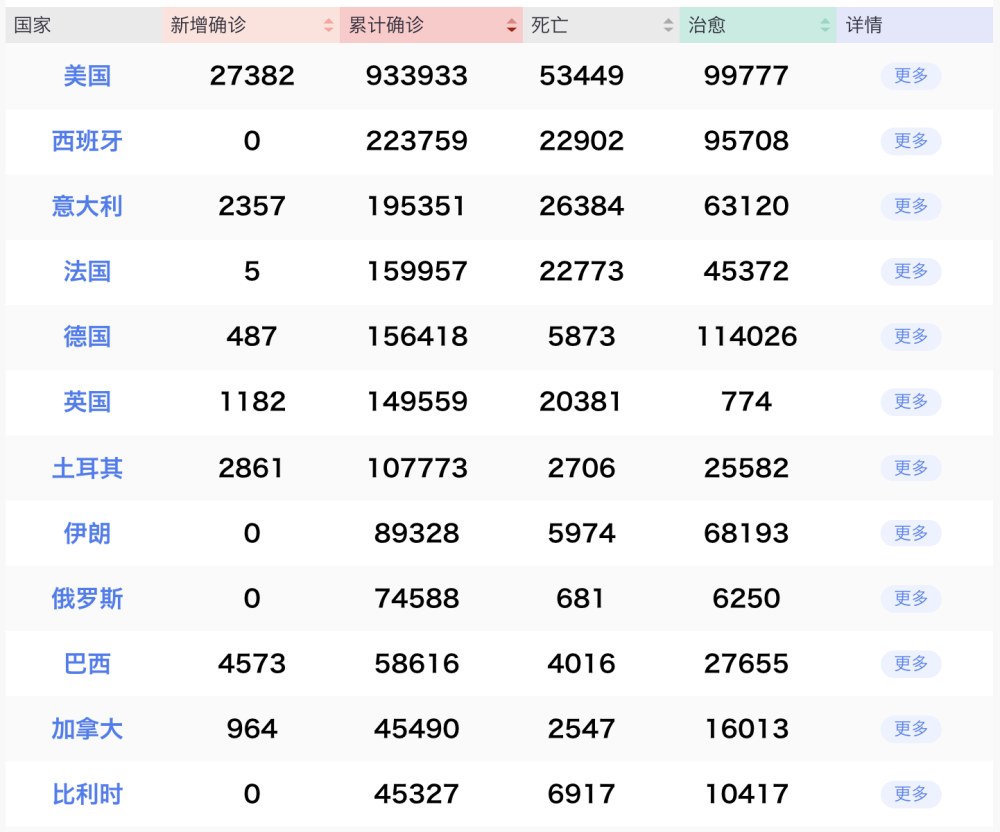View 更多 for 比利时

click(x=911, y=794)
